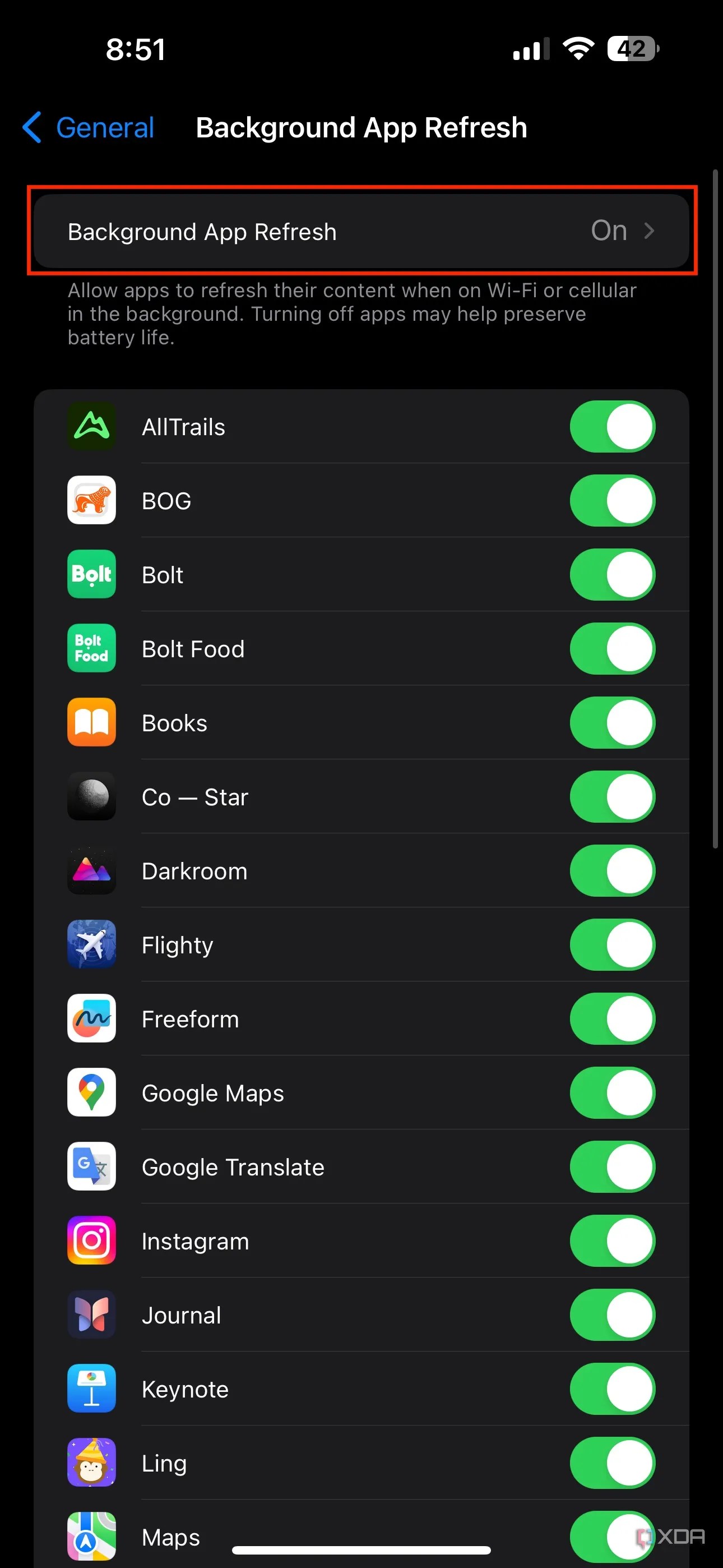The width and height of the screenshot is (723, 1568).
Task: Select the AllTrails app icon
Action: [91, 426]
